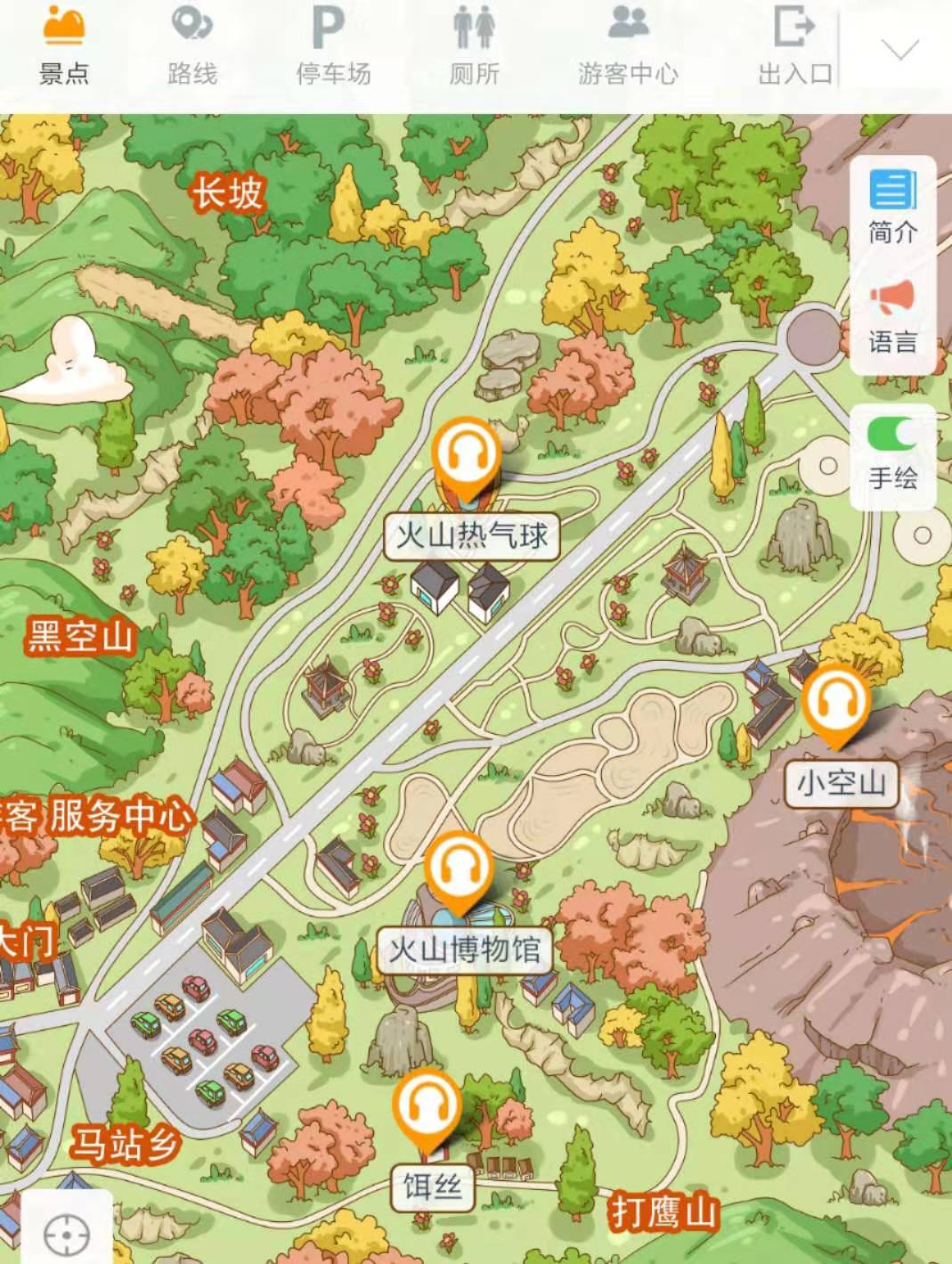
Task: Select the 游客中心 tab
Action: click(x=628, y=46)
